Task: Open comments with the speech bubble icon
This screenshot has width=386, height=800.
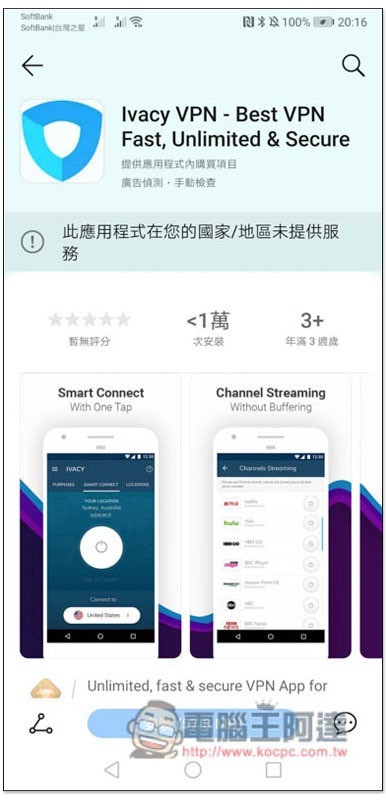Action: [345, 722]
